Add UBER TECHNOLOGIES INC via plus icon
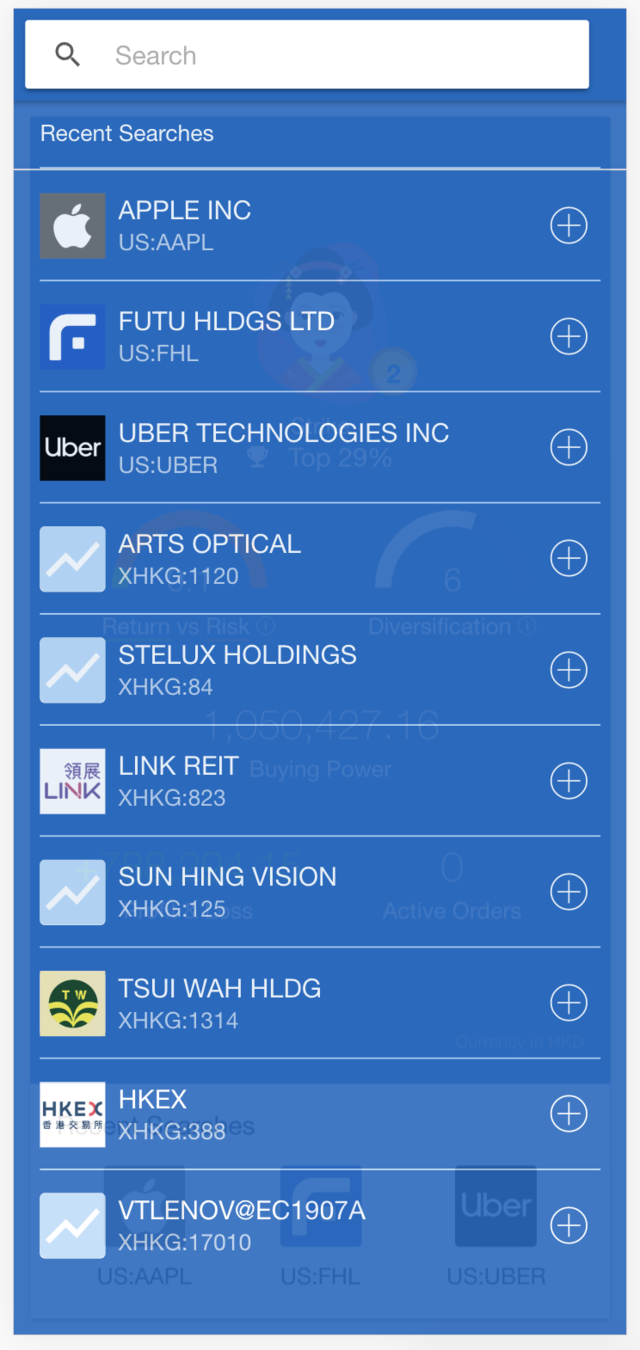The height and width of the screenshot is (1350, 640). pos(569,448)
